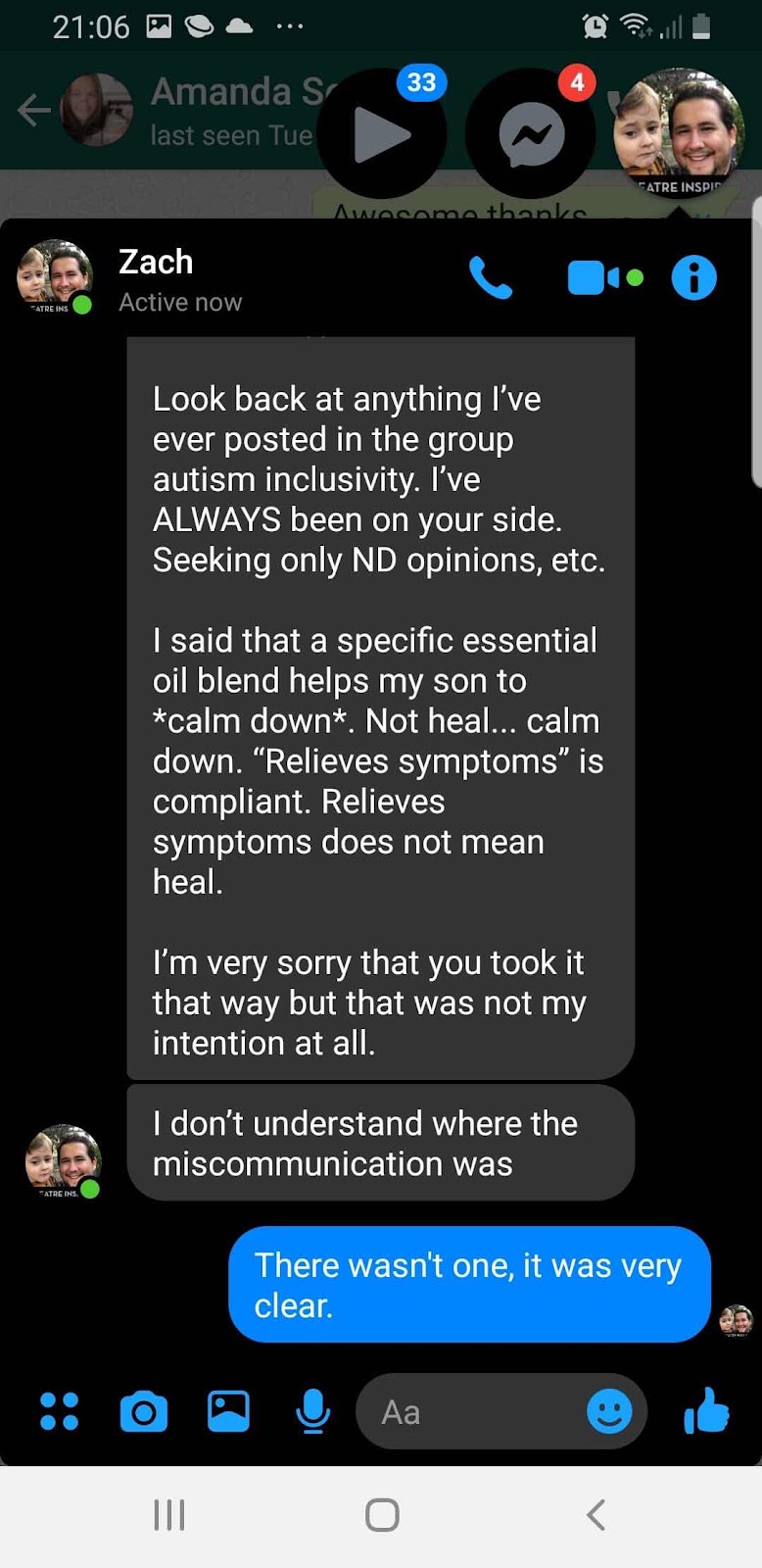Viewport: 762px width, 1568px height.
Task: Open the four-dot more actions menu
Action: (x=59, y=1411)
